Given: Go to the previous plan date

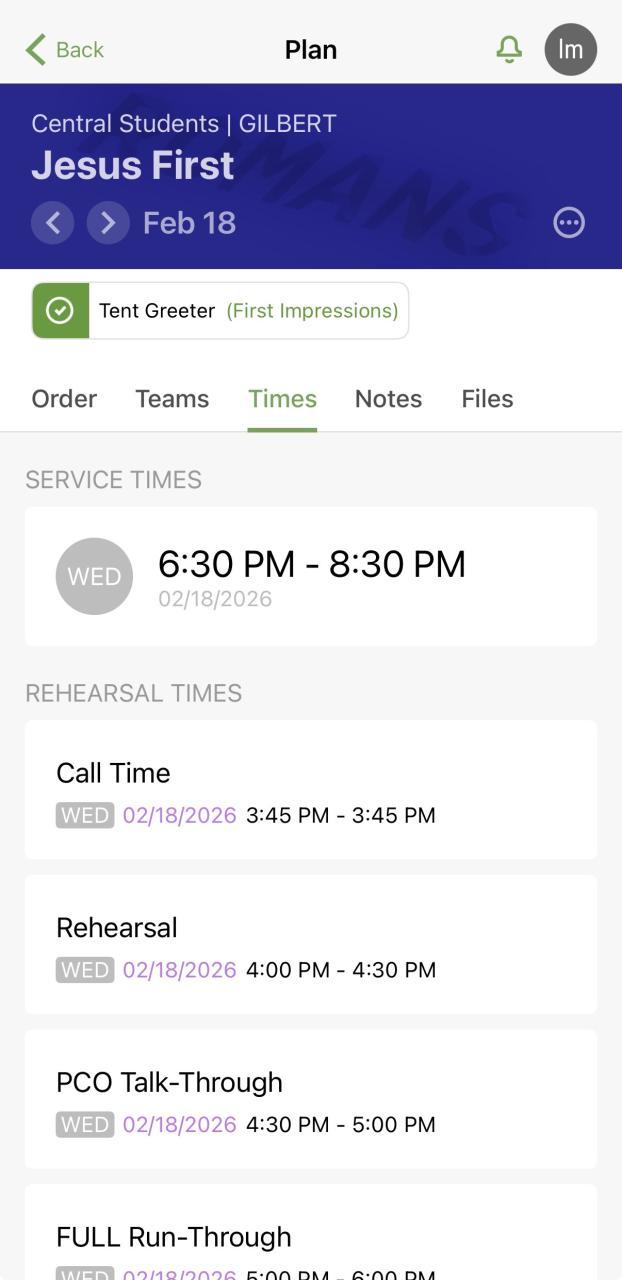Looking at the screenshot, I should coord(53,222).
